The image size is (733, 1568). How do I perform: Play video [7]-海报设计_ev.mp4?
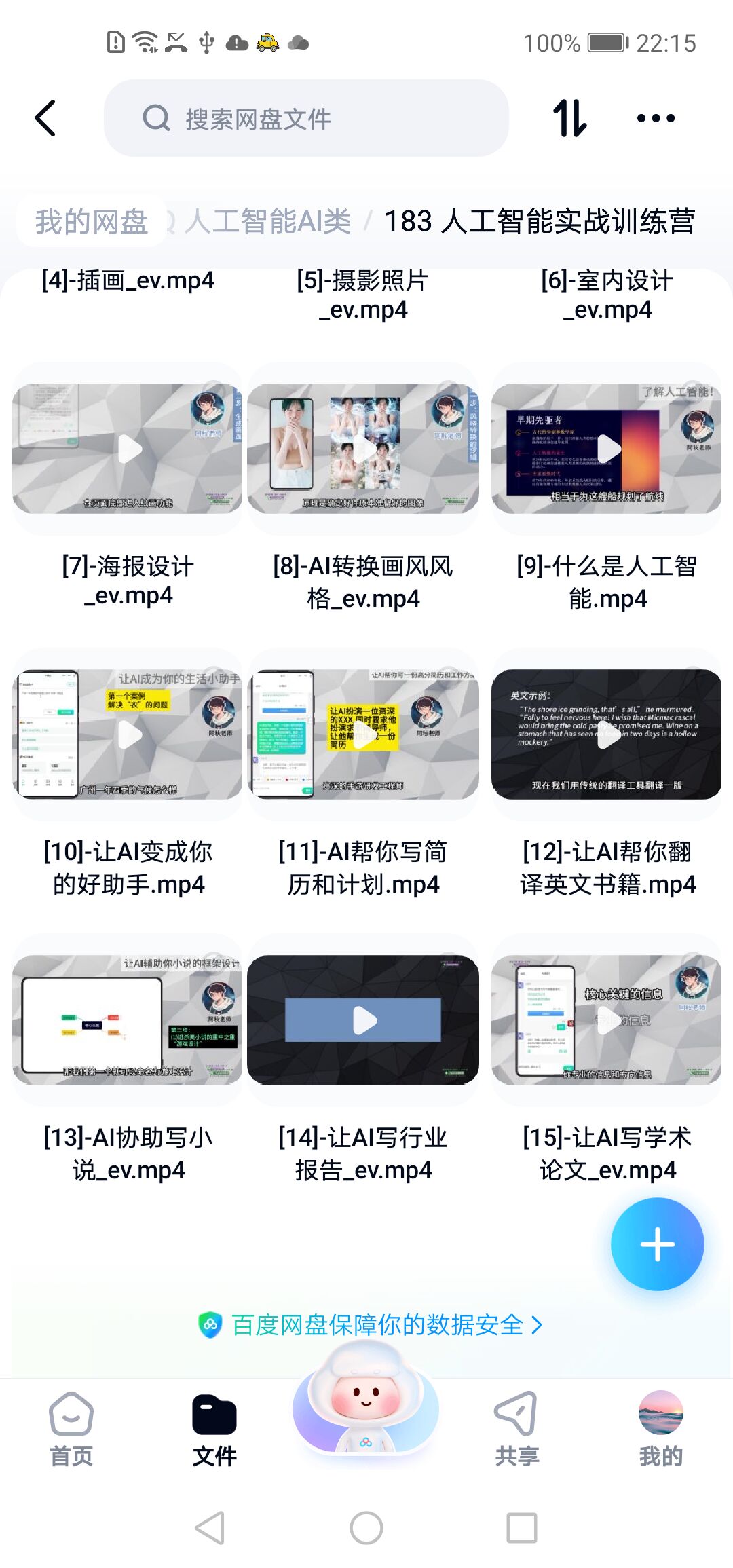tap(128, 449)
